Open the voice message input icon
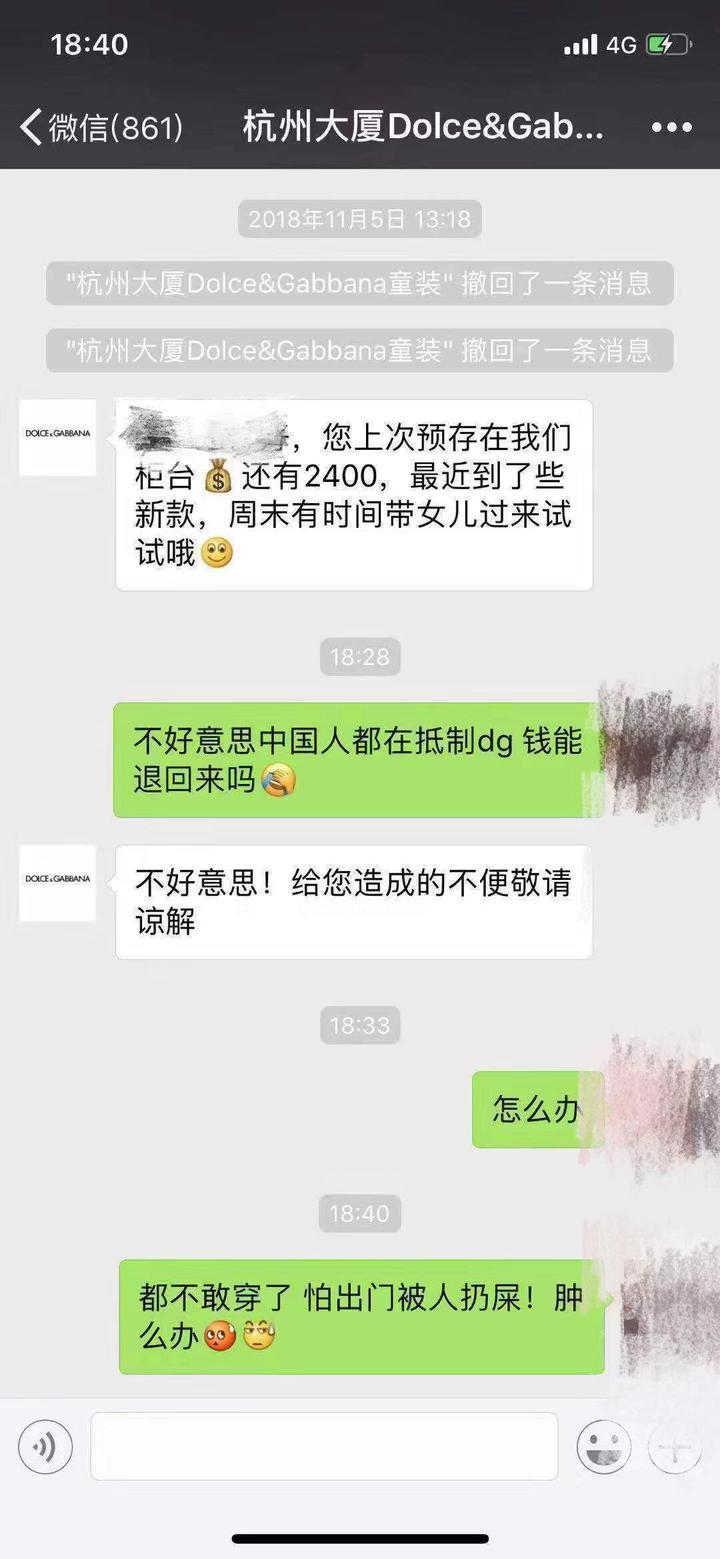Image resolution: width=720 pixels, height=1559 pixels. coord(44,1446)
